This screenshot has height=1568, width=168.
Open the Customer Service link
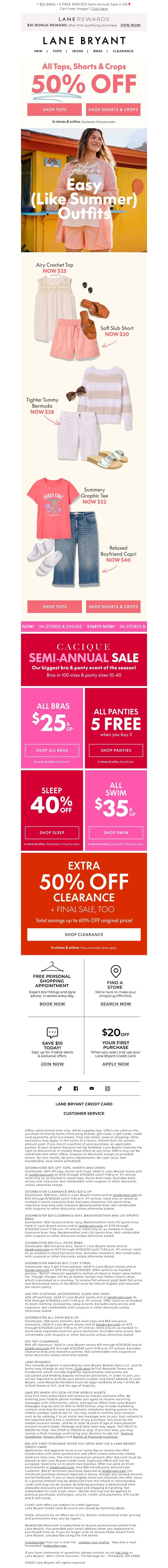tap(84, 1113)
